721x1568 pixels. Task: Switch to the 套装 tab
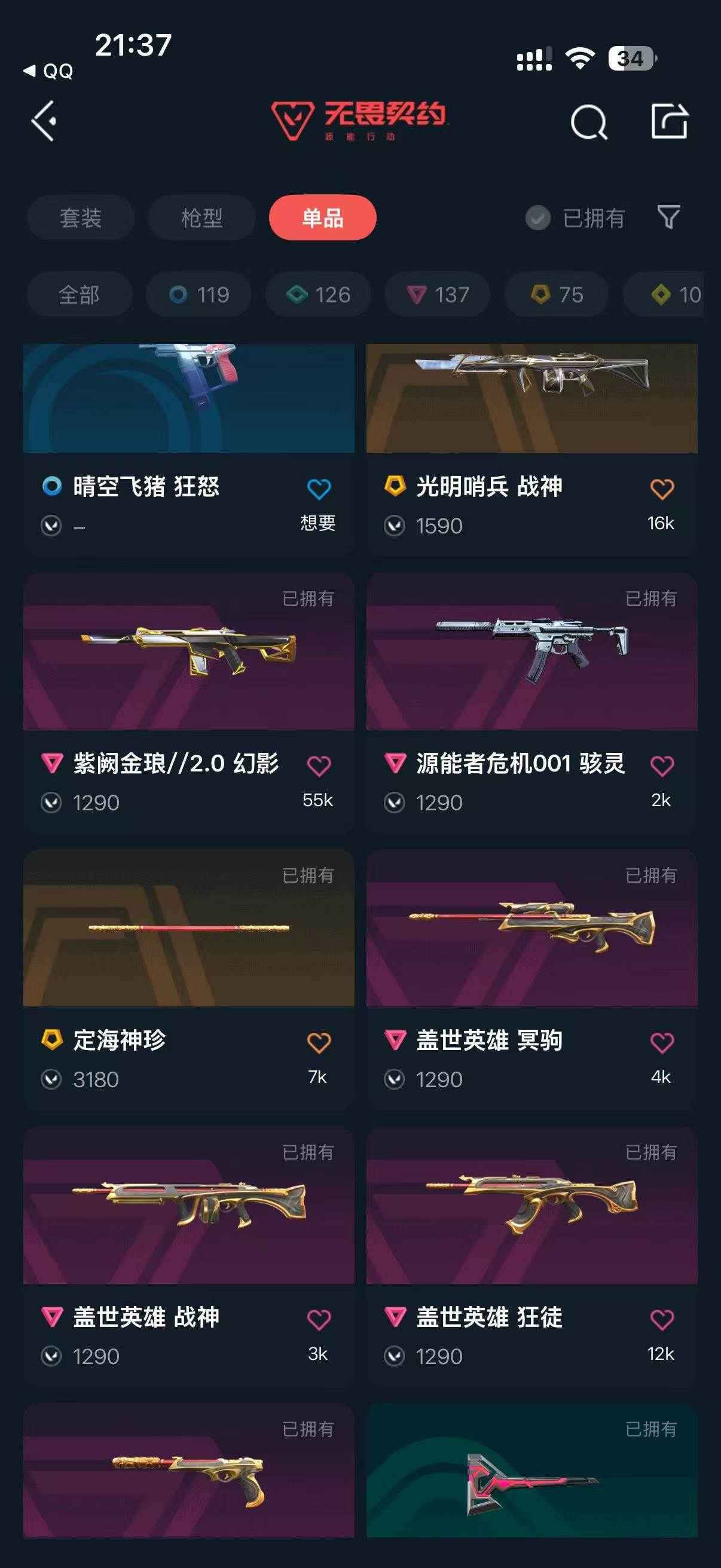click(x=81, y=217)
